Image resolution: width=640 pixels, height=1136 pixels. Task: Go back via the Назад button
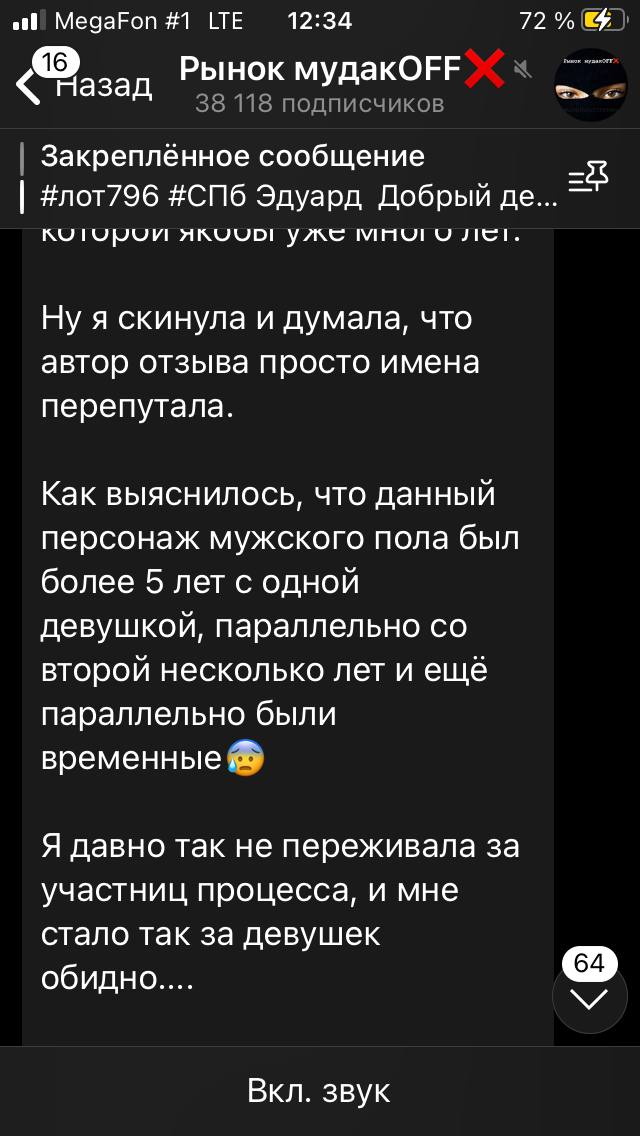[x=85, y=85]
